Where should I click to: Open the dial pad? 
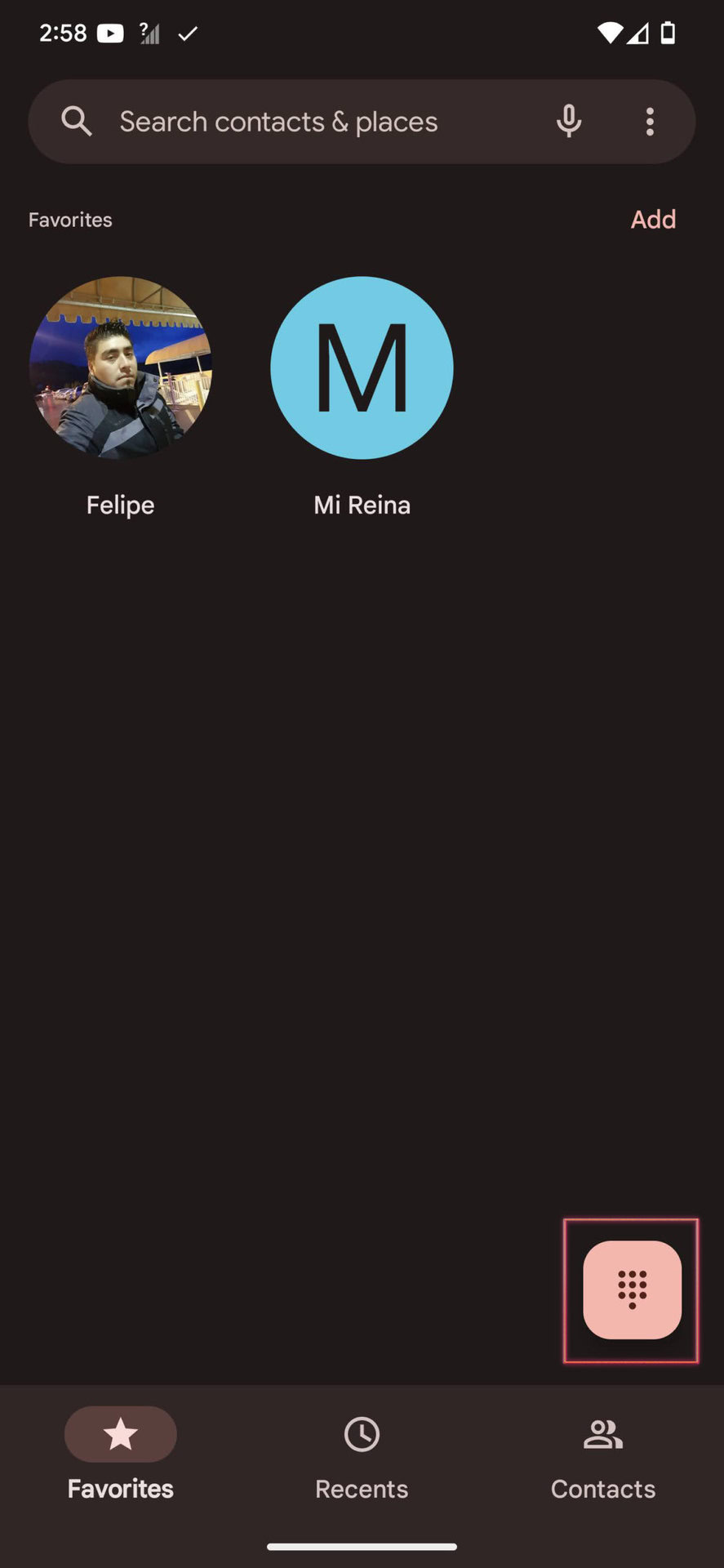point(632,1290)
